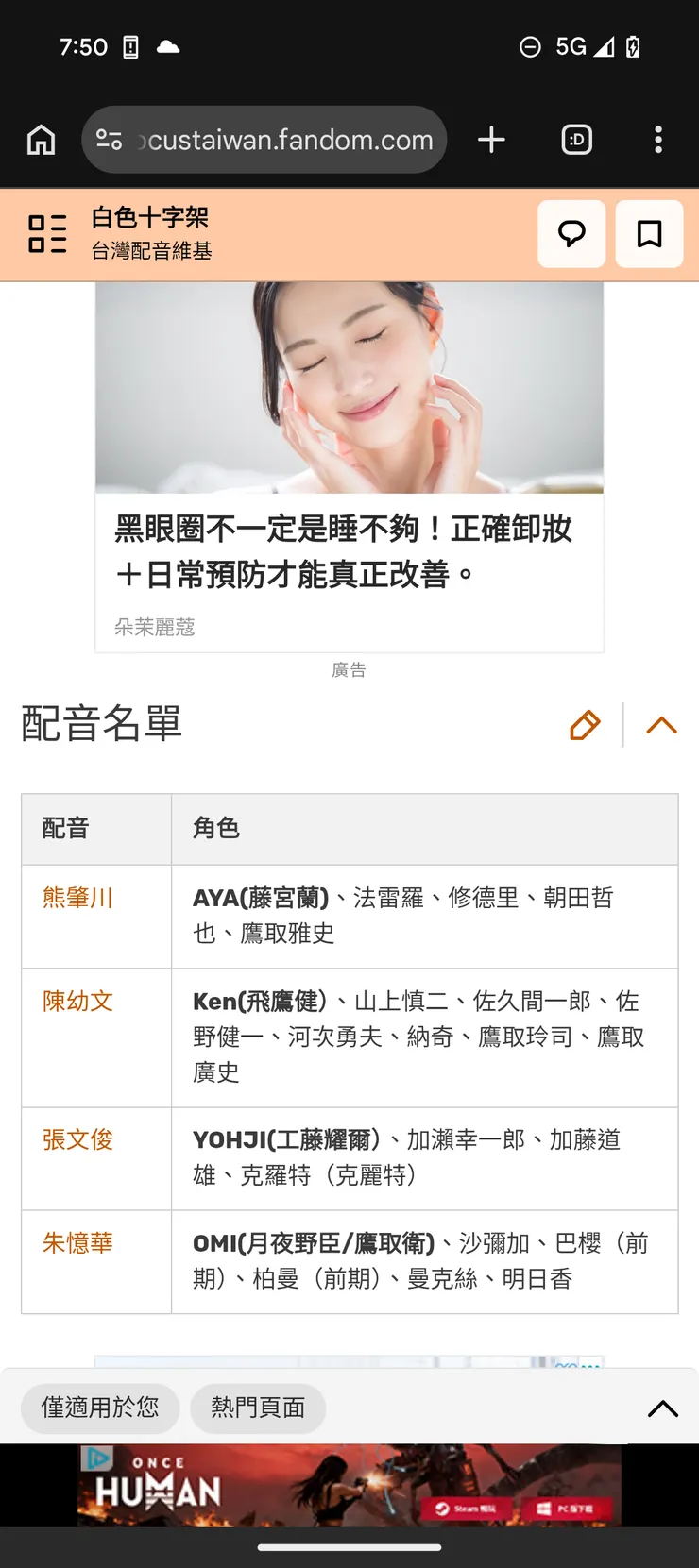The image size is (699, 1568).
Task: Open the 朵茉麗蔻 skincare ad image
Action: [349, 387]
